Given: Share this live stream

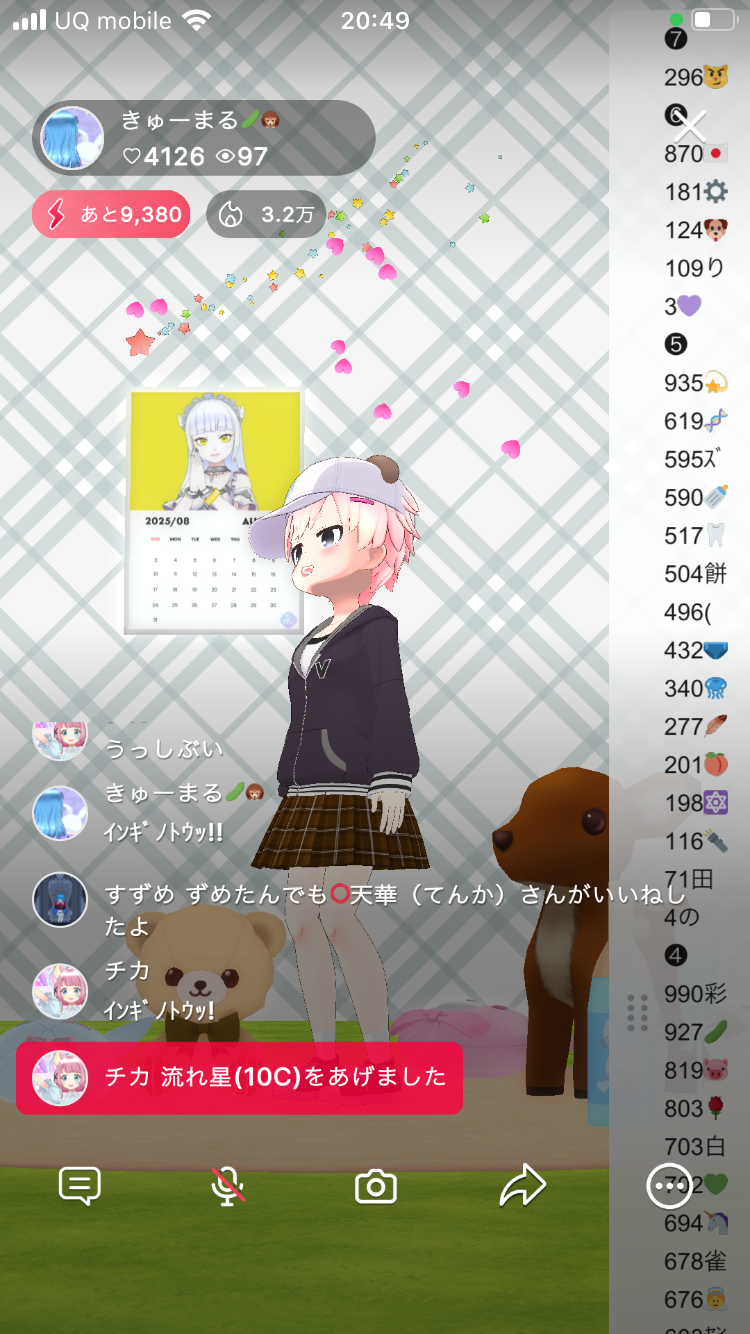Looking at the screenshot, I should click(522, 1186).
